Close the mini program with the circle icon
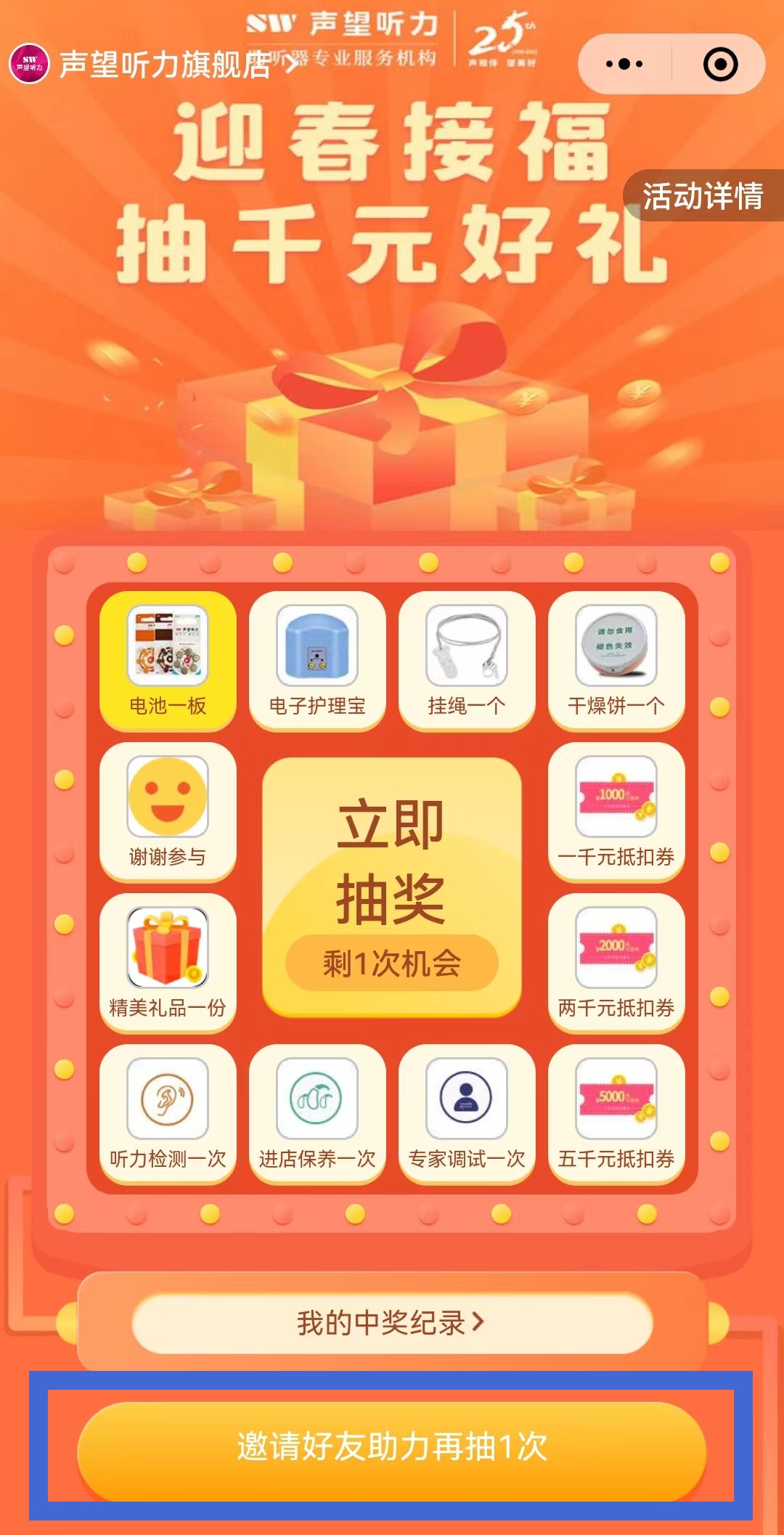 (720, 64)
